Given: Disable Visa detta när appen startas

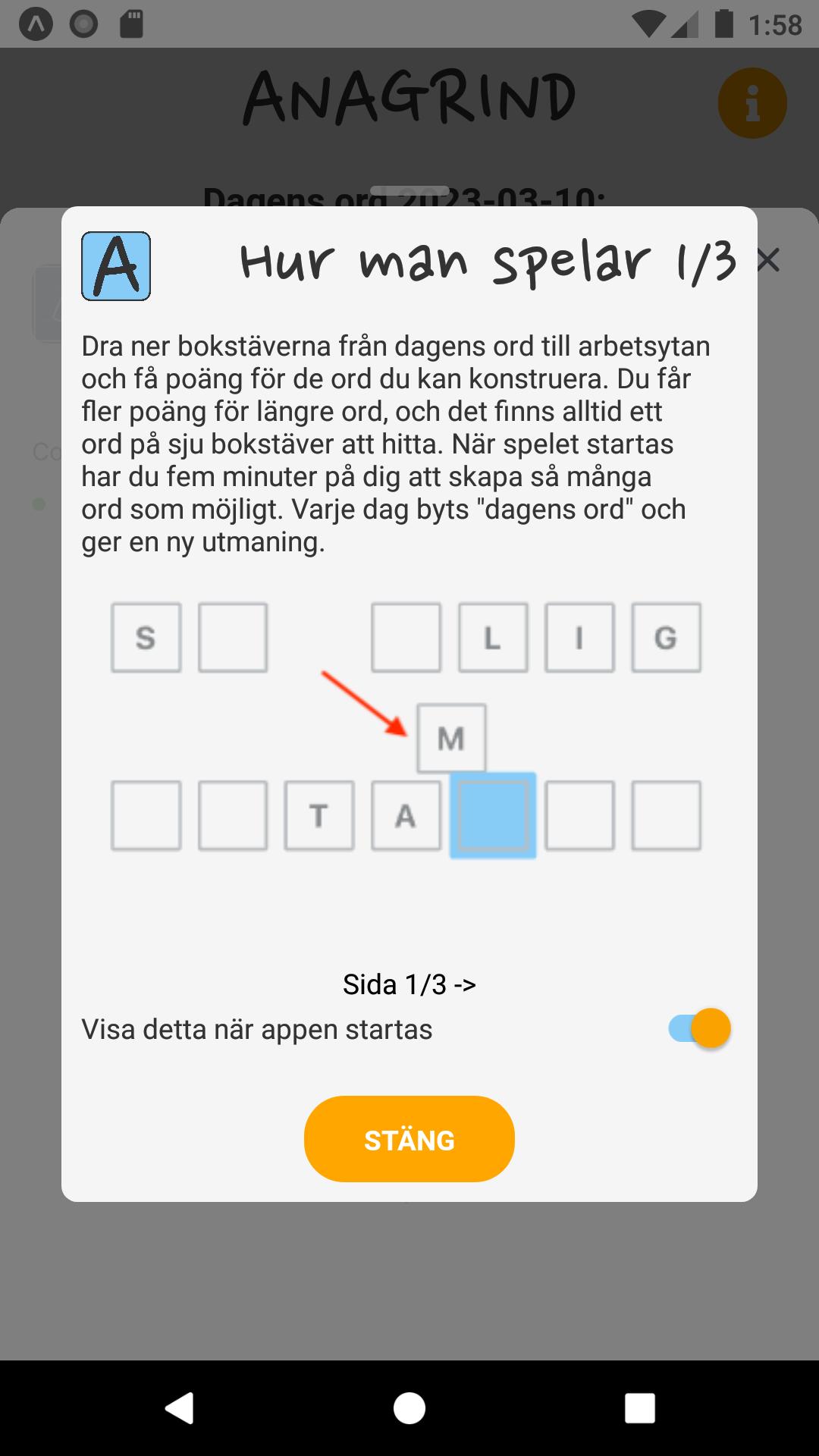Looking at the screenshot, I should pyautogui.click(x=700, y=1029).
